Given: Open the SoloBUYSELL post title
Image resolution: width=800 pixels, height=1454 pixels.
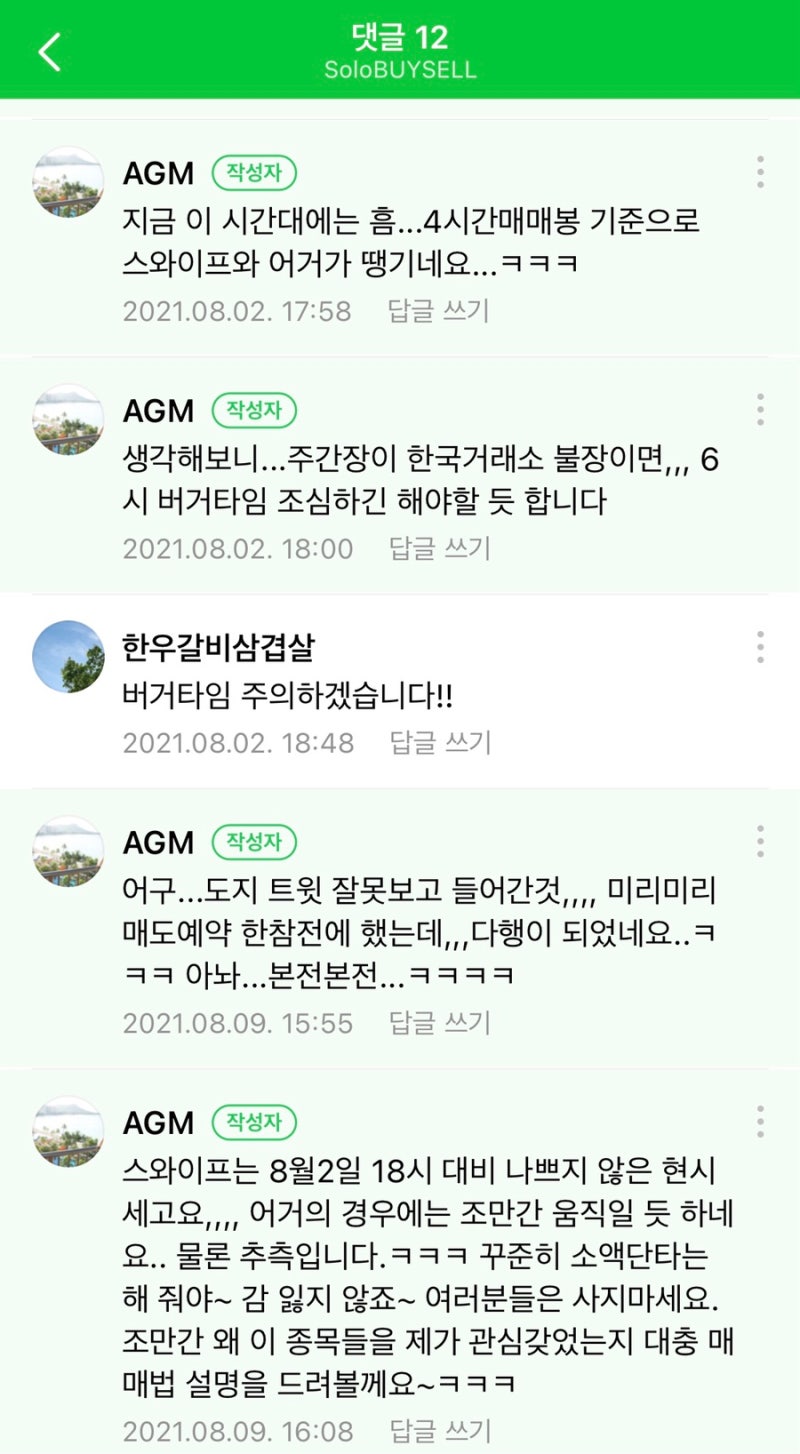Looking at the screenshot, I should (x=400, y=70).
